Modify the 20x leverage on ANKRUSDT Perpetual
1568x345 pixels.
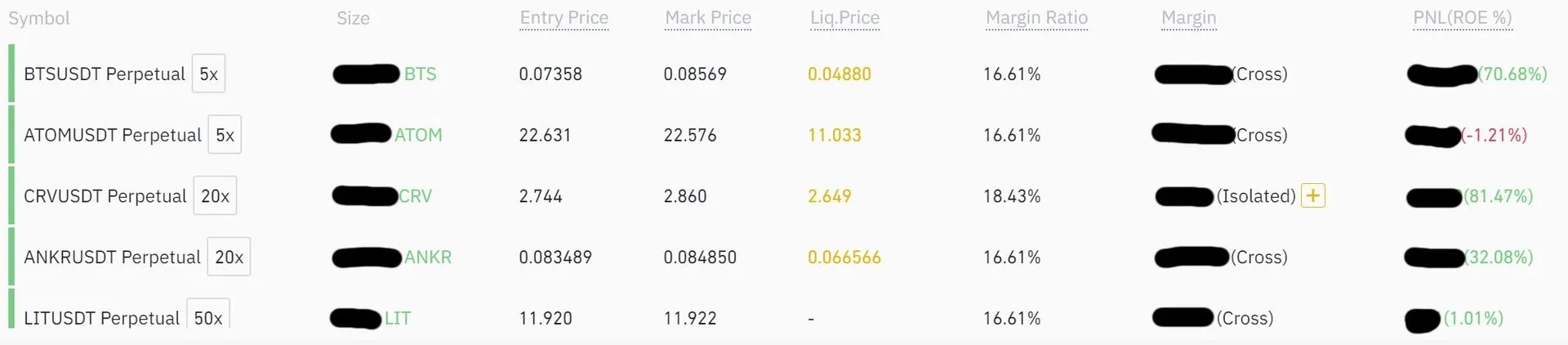pos(229,258)
